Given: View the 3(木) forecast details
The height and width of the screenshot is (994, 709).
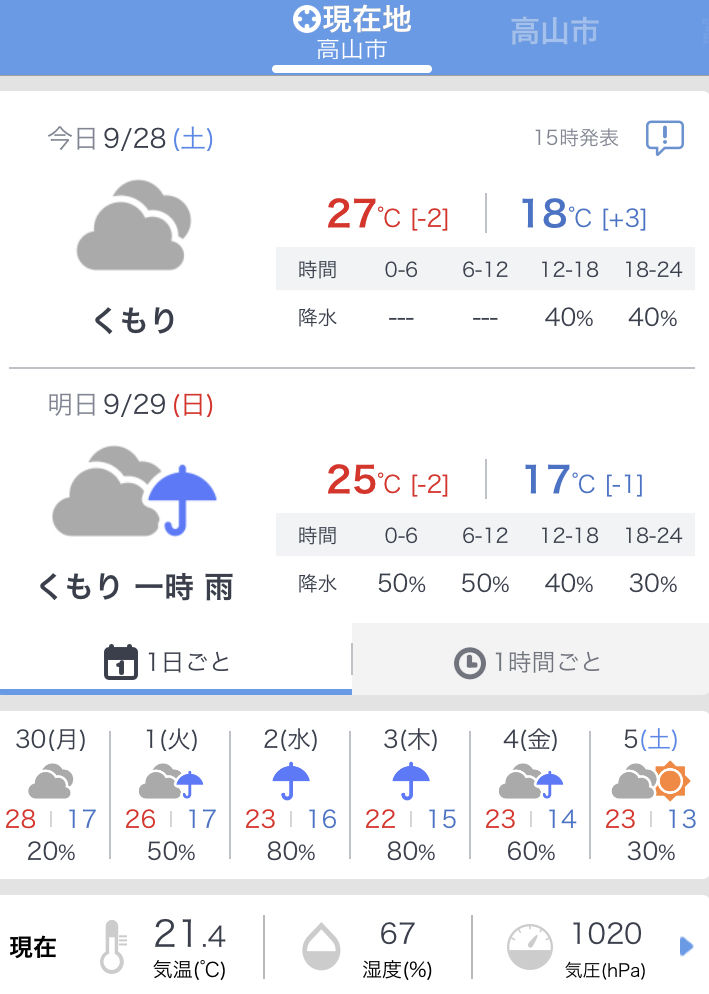Looking at the screenshot, I should (x=411, y=795).
